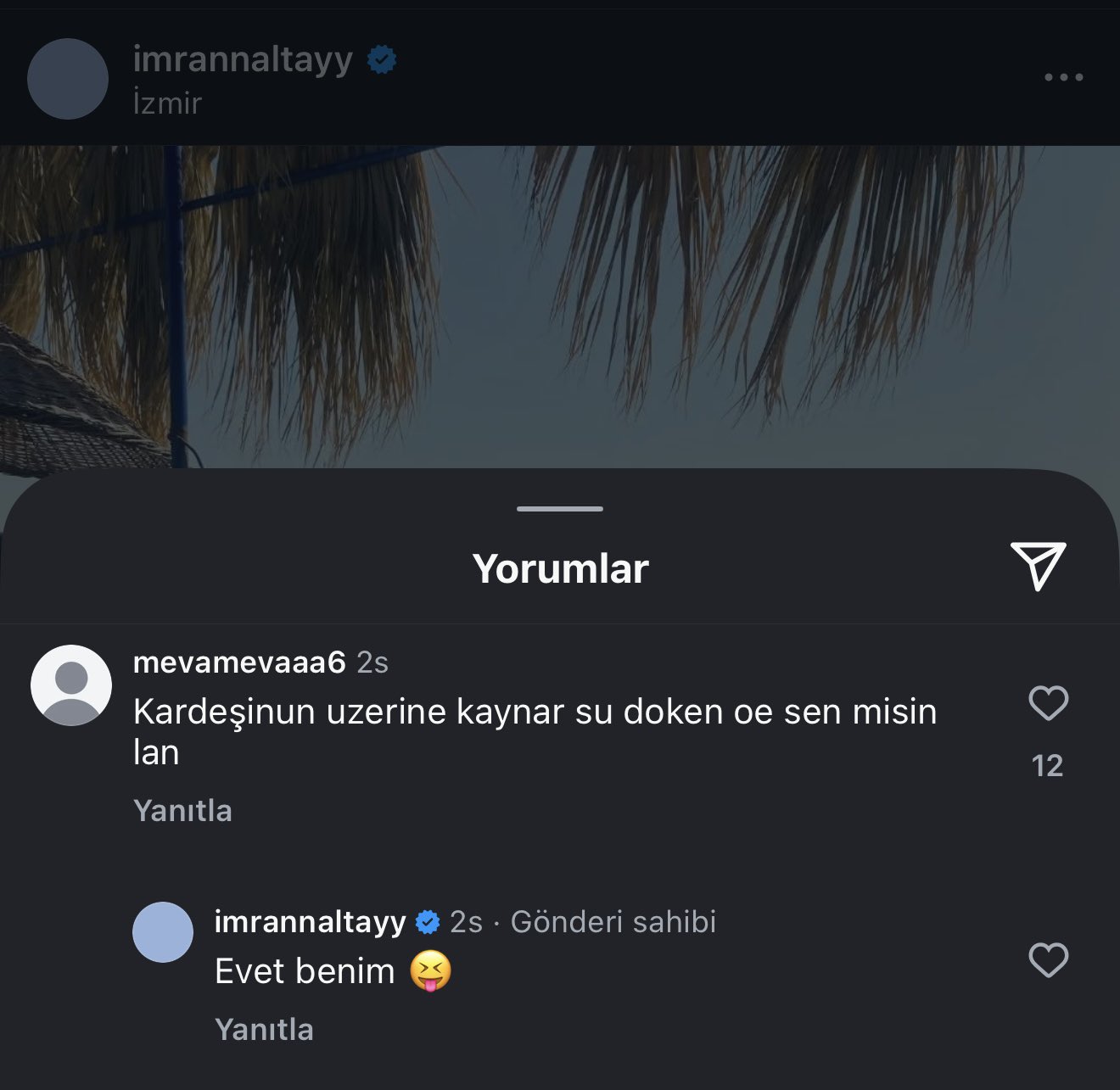Tap the comments sheet drag handle
Viewport: 1120px width, 1090px height.
pos(560,509)
